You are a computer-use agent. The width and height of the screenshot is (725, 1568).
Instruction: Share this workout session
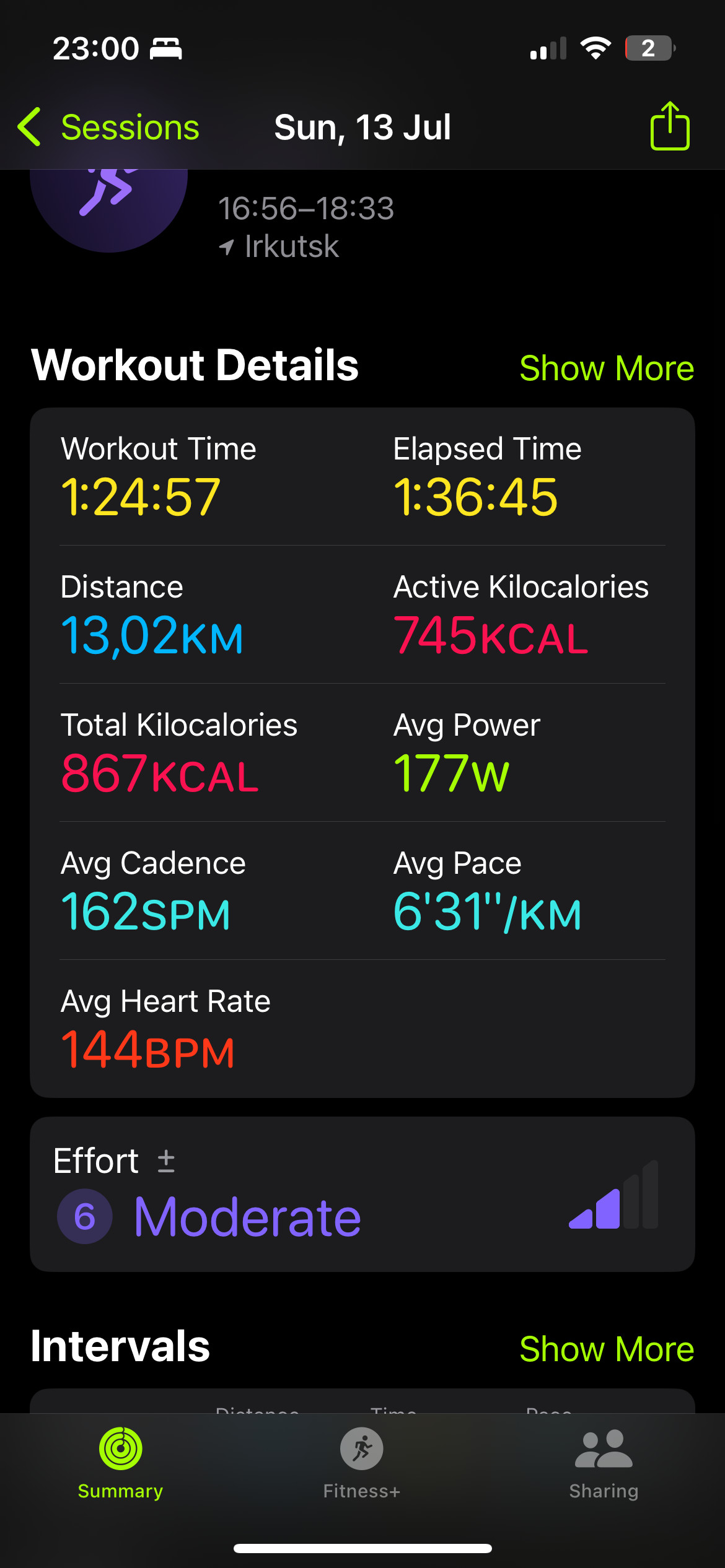click(670, 126)
